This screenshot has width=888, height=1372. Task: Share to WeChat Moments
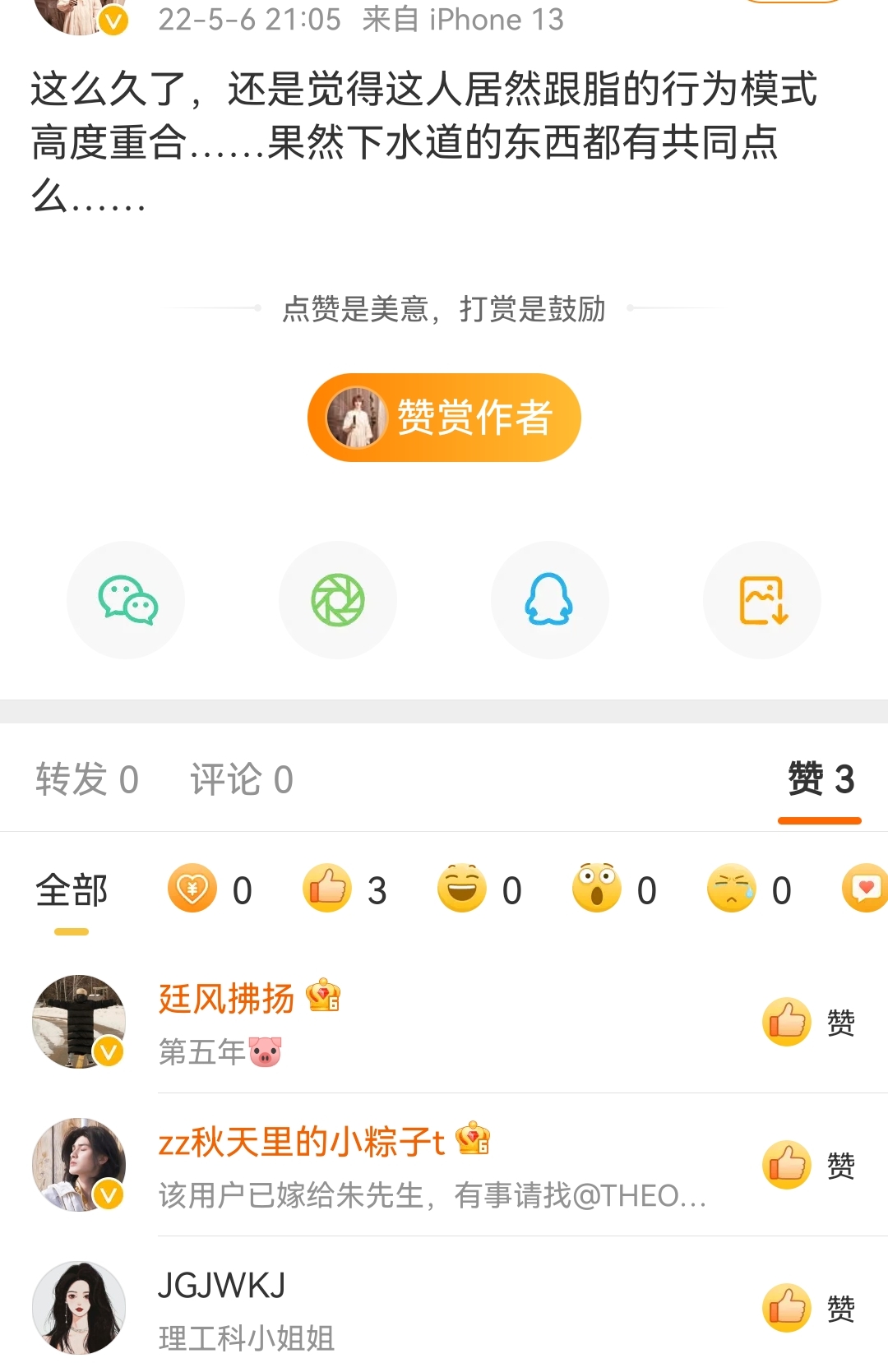tap(338, 600)
